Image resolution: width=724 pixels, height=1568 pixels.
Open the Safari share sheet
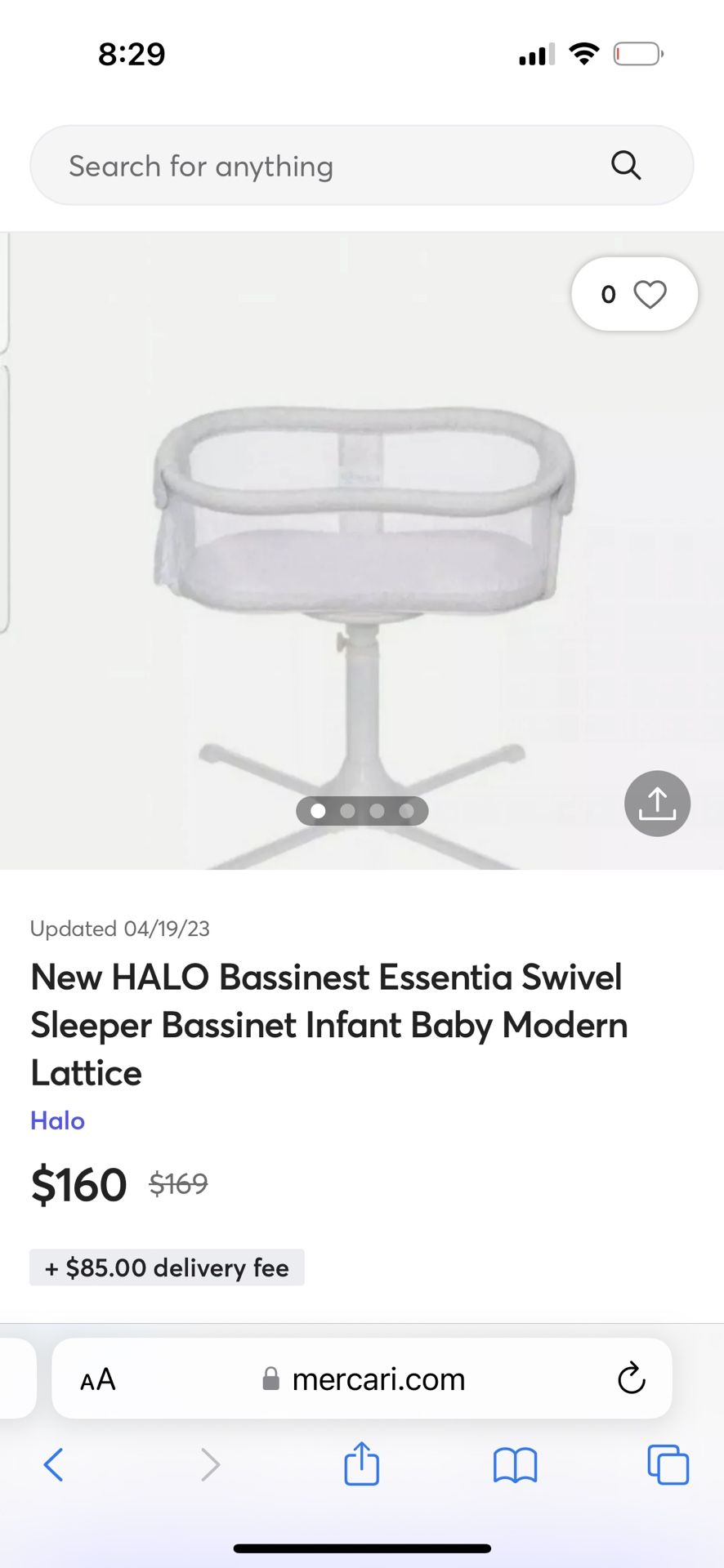361,1463
